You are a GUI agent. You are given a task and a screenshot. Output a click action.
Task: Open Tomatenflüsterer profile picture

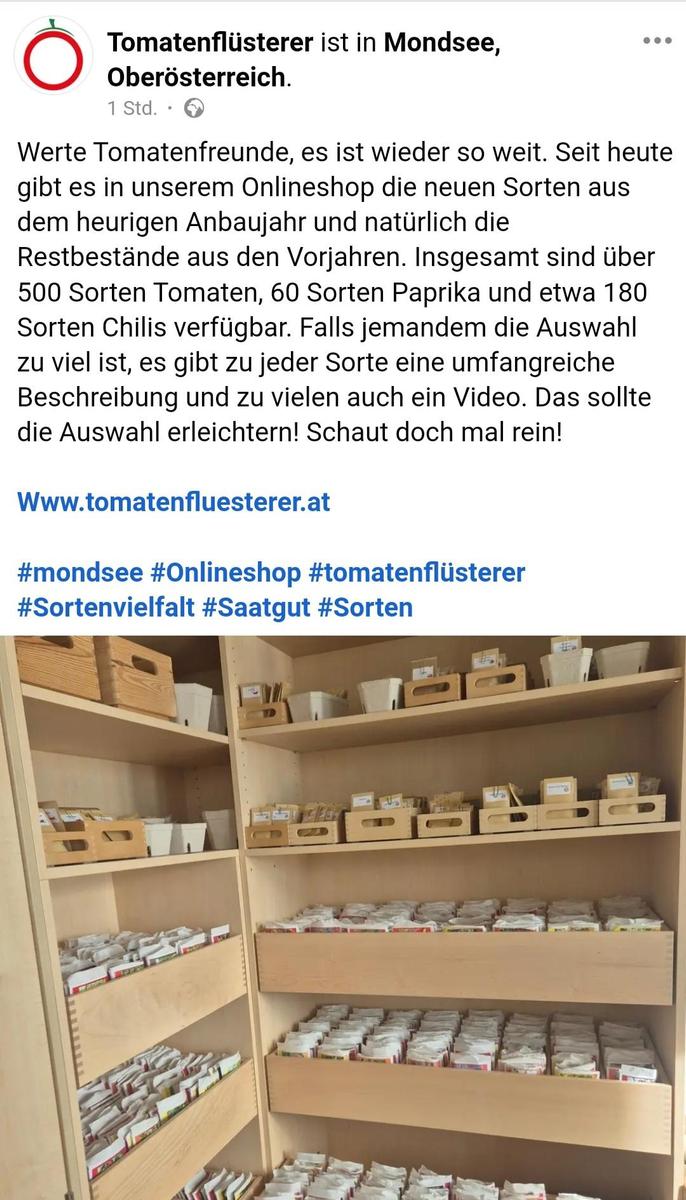53,58
